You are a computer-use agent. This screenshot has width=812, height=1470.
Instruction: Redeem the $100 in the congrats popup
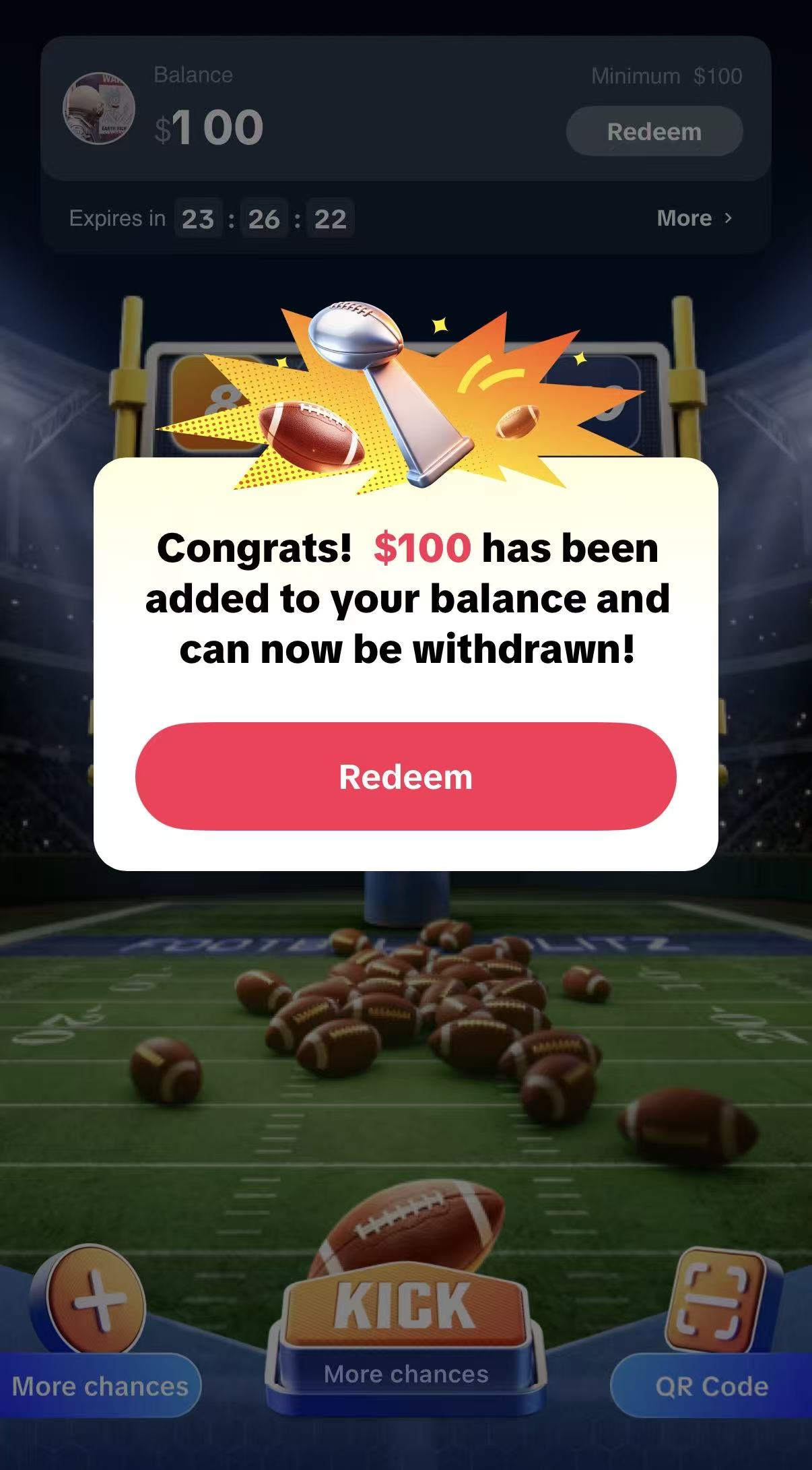(x=405, y=776)
